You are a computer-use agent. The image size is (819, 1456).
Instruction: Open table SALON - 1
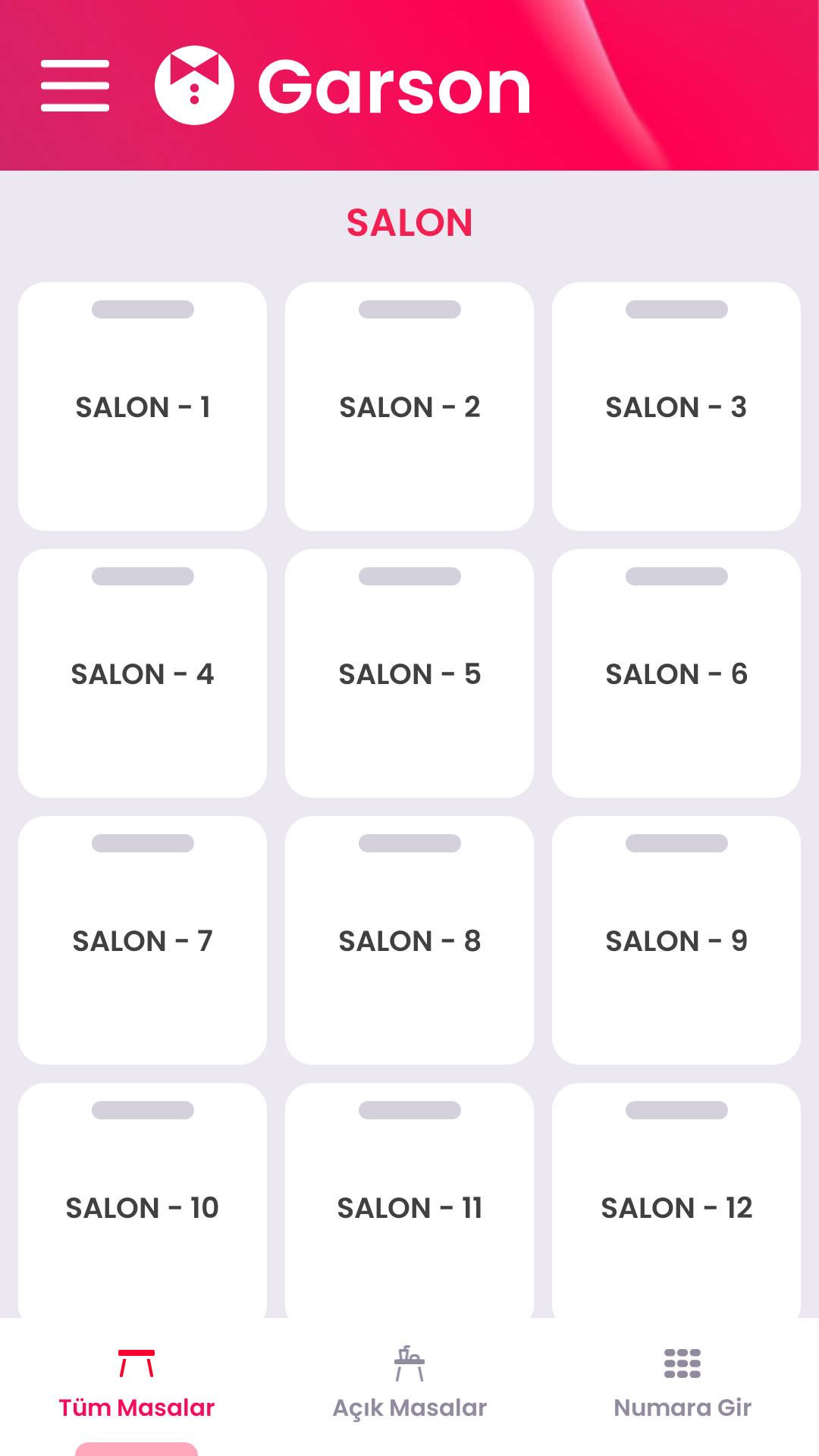pyautogui.click(x=143, y=406)
